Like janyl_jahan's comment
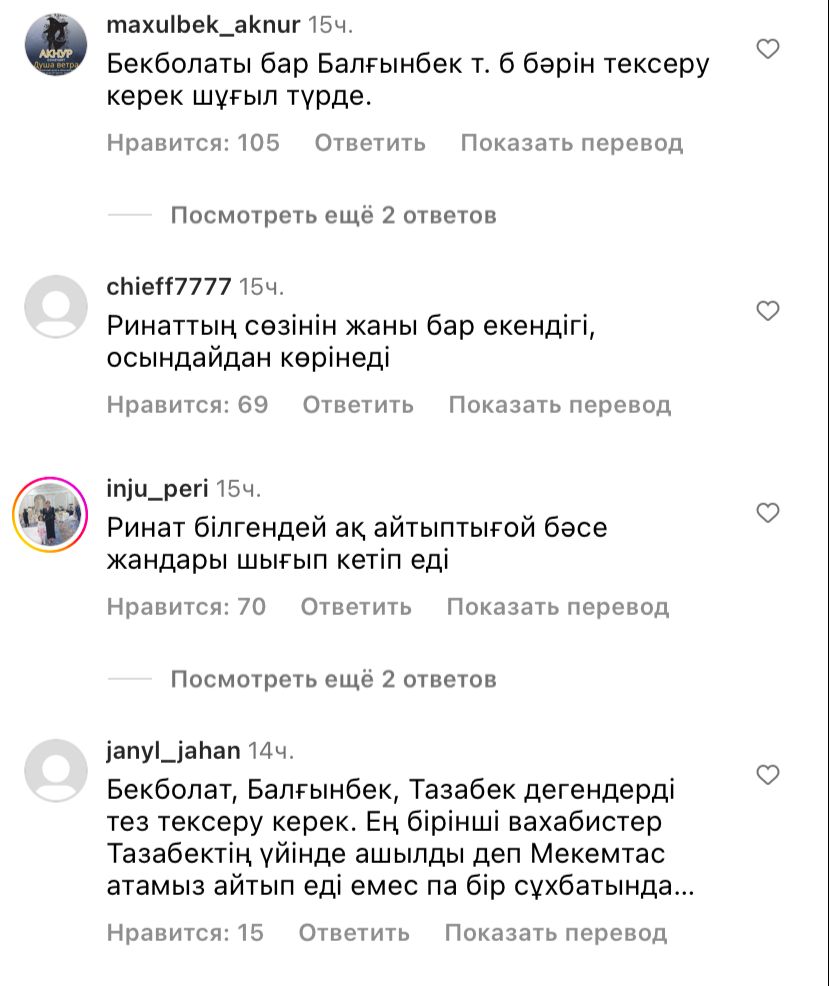This screenshot has width=829, height=986. (x=767, y=775)
